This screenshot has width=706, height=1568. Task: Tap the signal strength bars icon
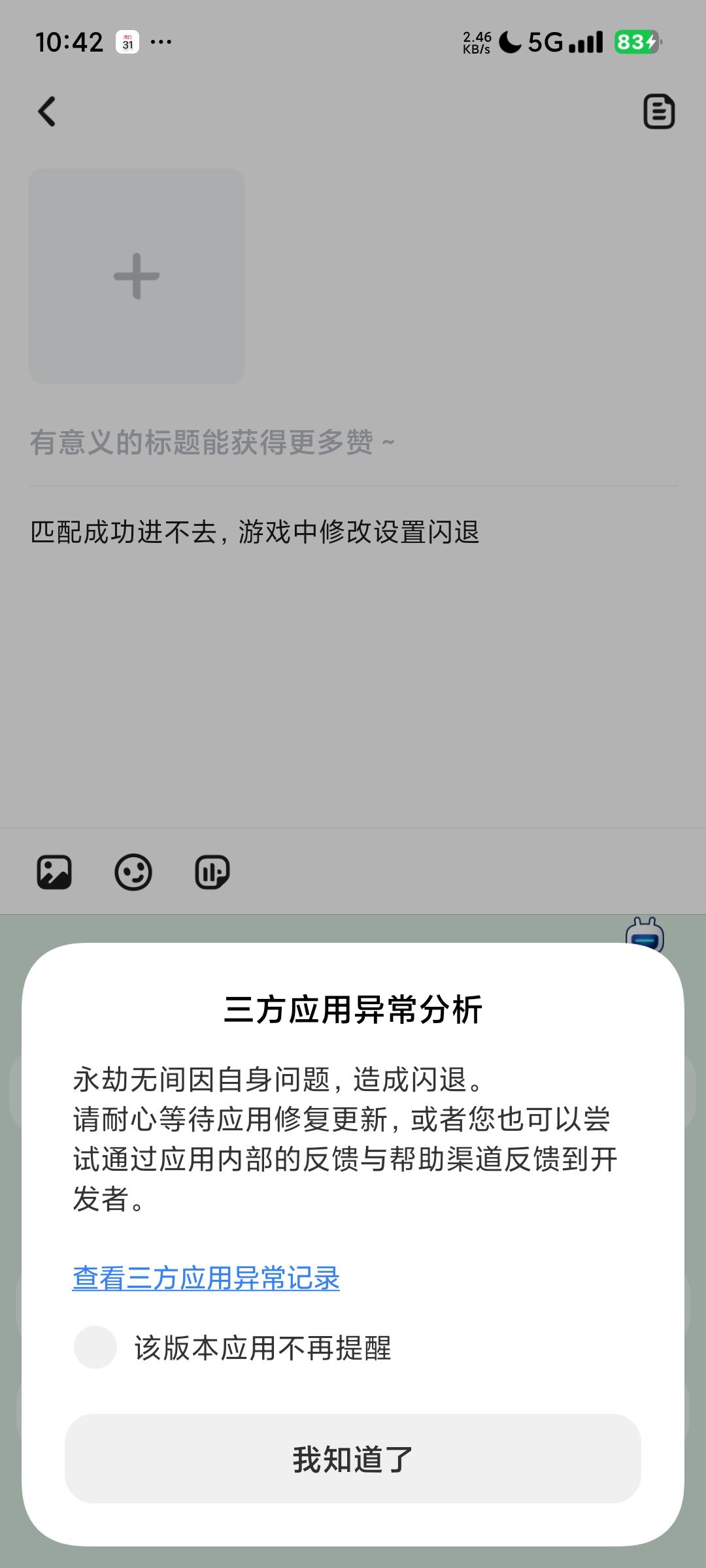click(x=584, y=42)
